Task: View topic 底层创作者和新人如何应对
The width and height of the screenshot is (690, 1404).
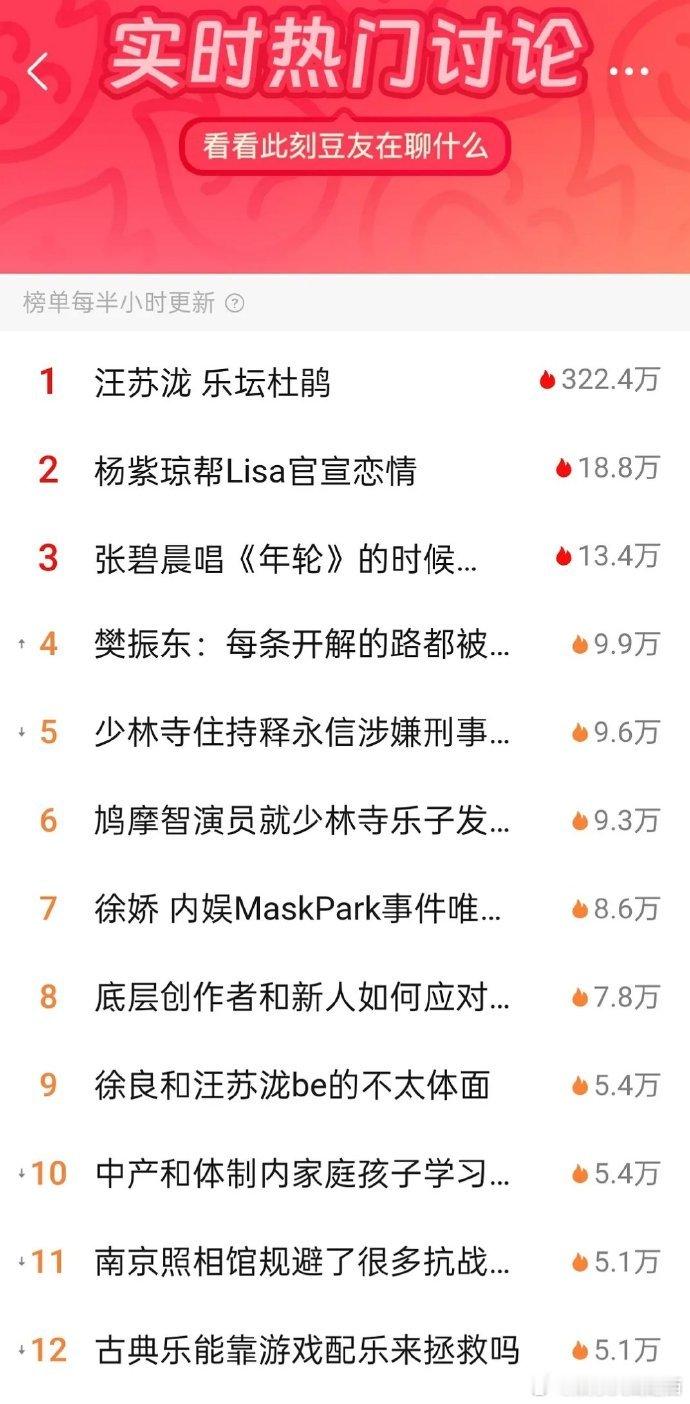Action: pyautogui.click(x=302, y=997)
